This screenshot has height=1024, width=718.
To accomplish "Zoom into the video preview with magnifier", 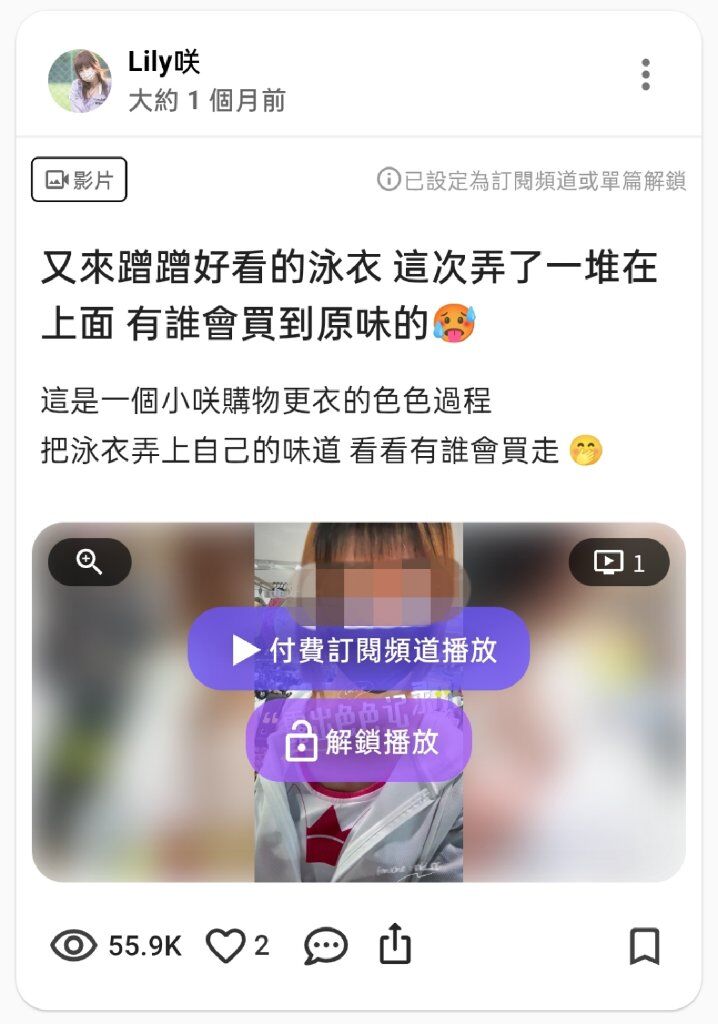I will point(90,562).
